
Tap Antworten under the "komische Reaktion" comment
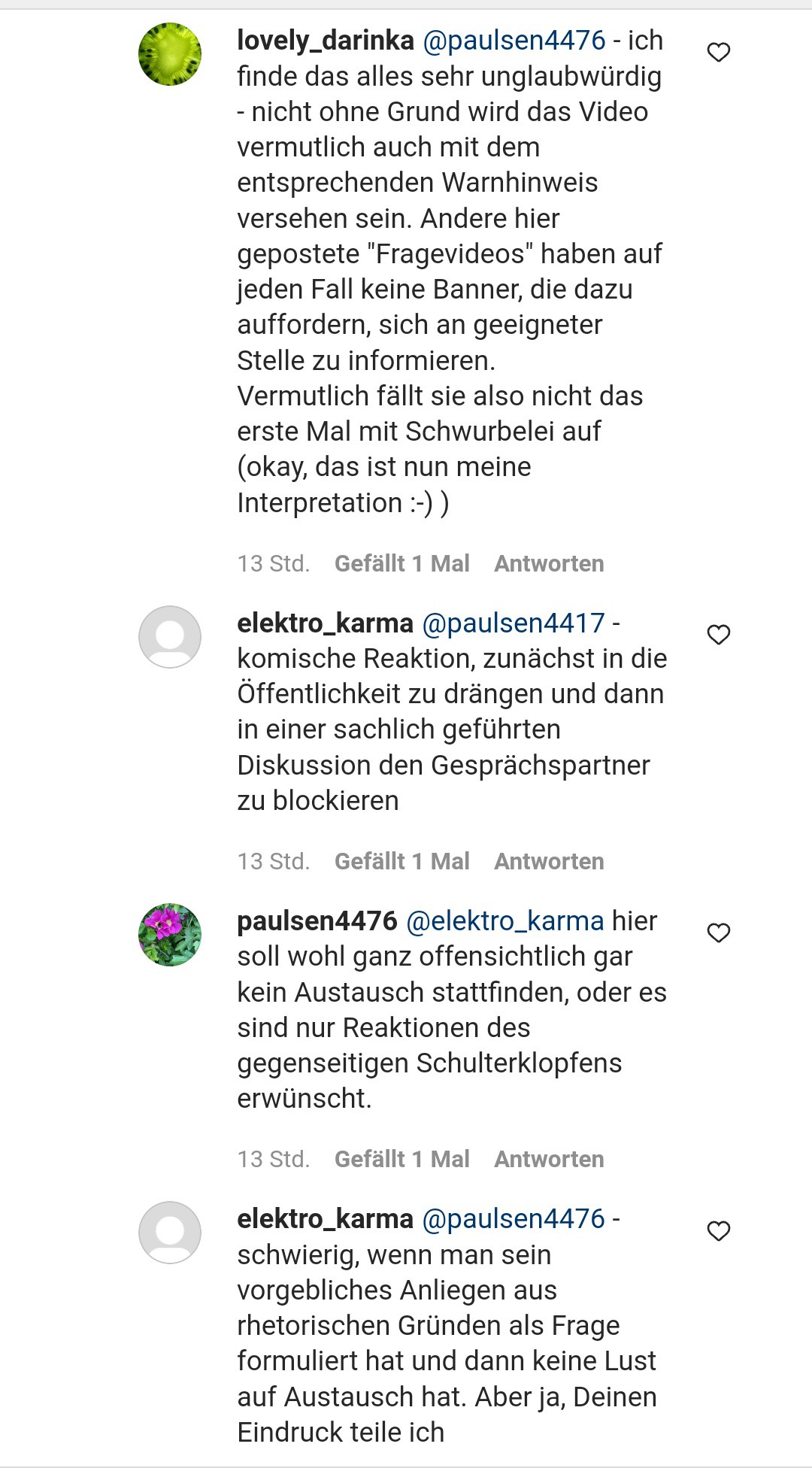pos(549,861)
